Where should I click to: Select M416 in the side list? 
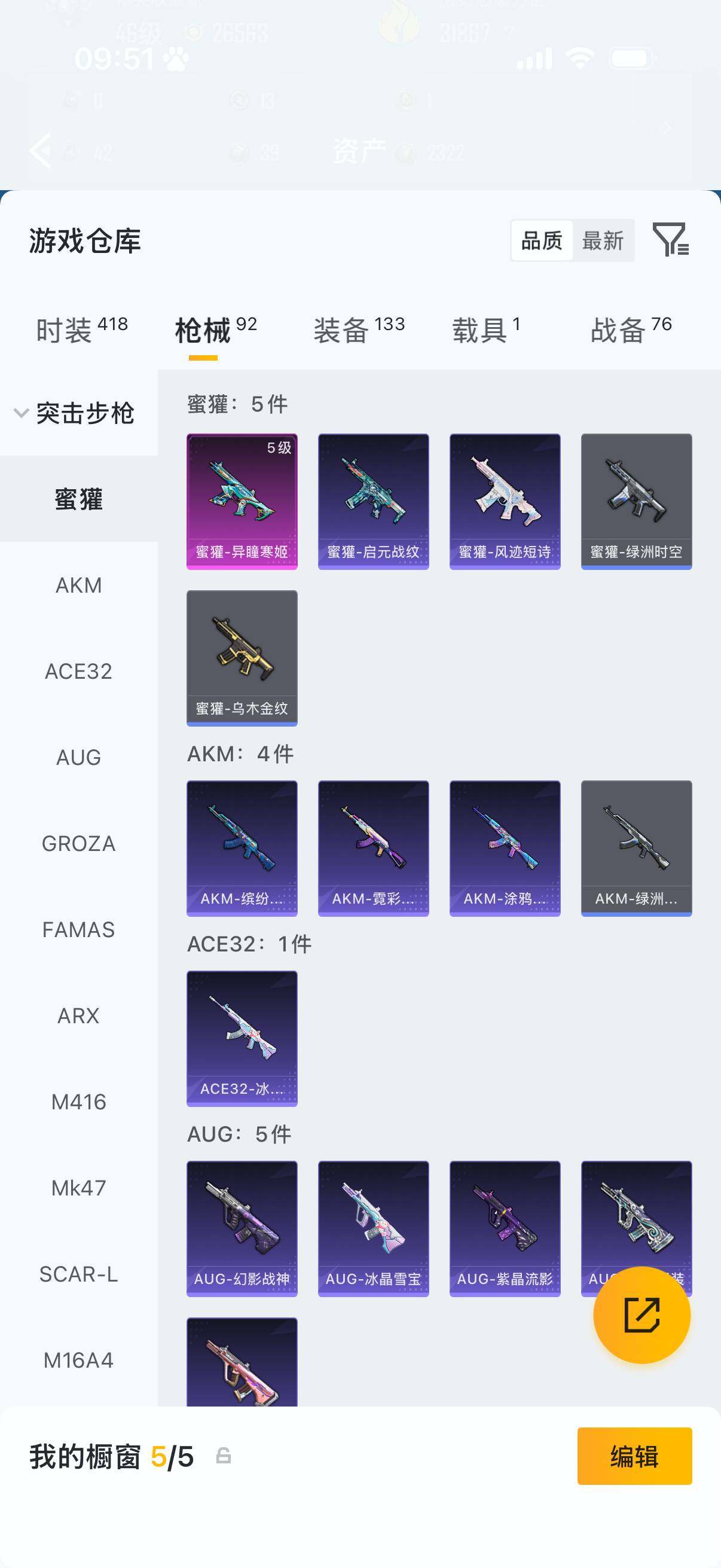[78, 1102]
